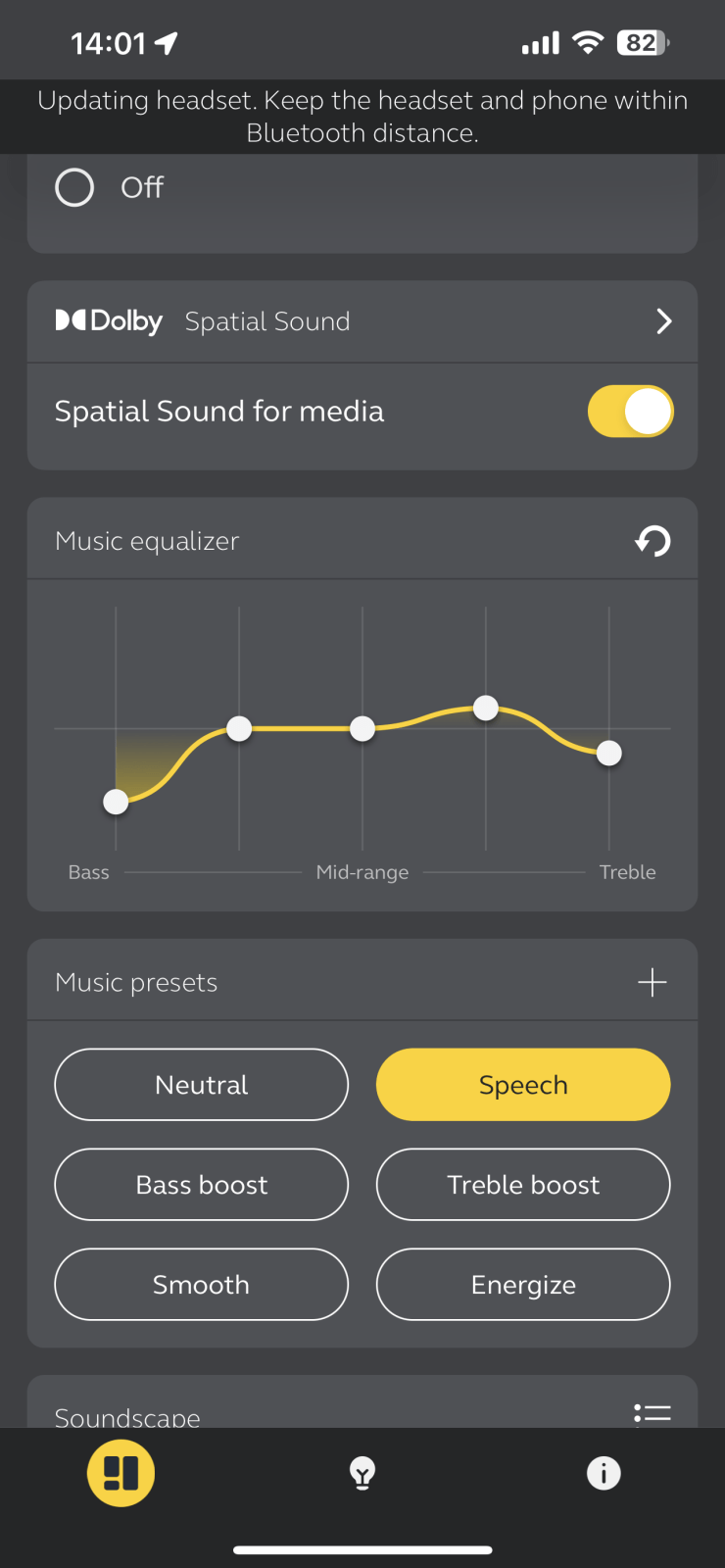Image resolution: width=725 pixels, height=1568 pixels.
Task: Select the Off radio option
Action: (75, 187)
